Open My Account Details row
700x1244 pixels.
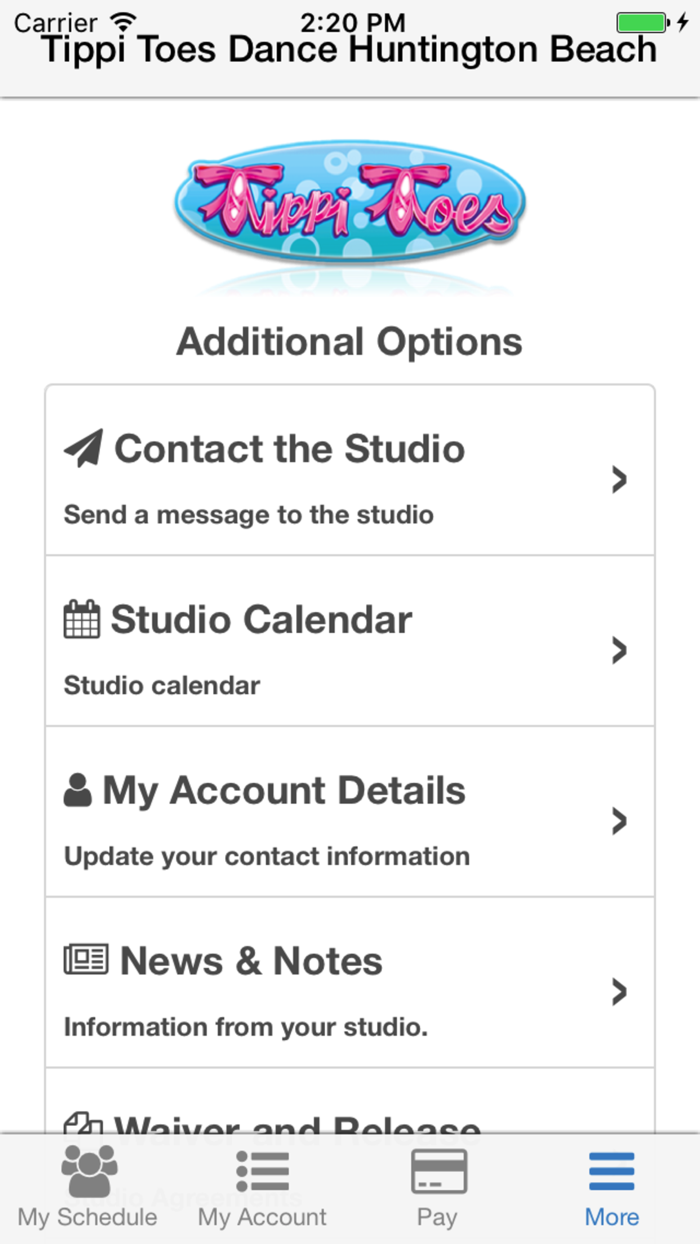click(349, 812)
